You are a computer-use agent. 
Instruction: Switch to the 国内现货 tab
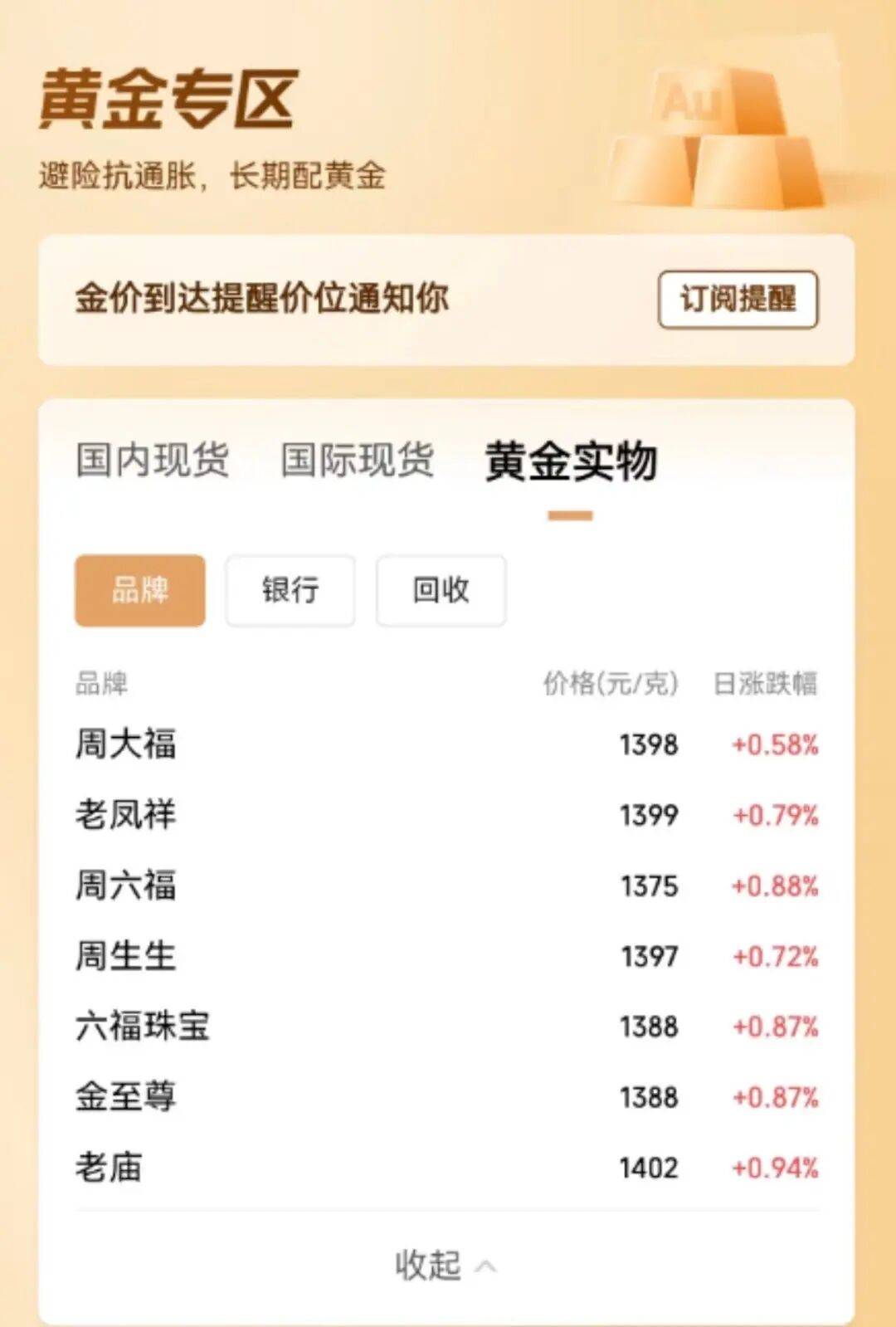(153, 460)
